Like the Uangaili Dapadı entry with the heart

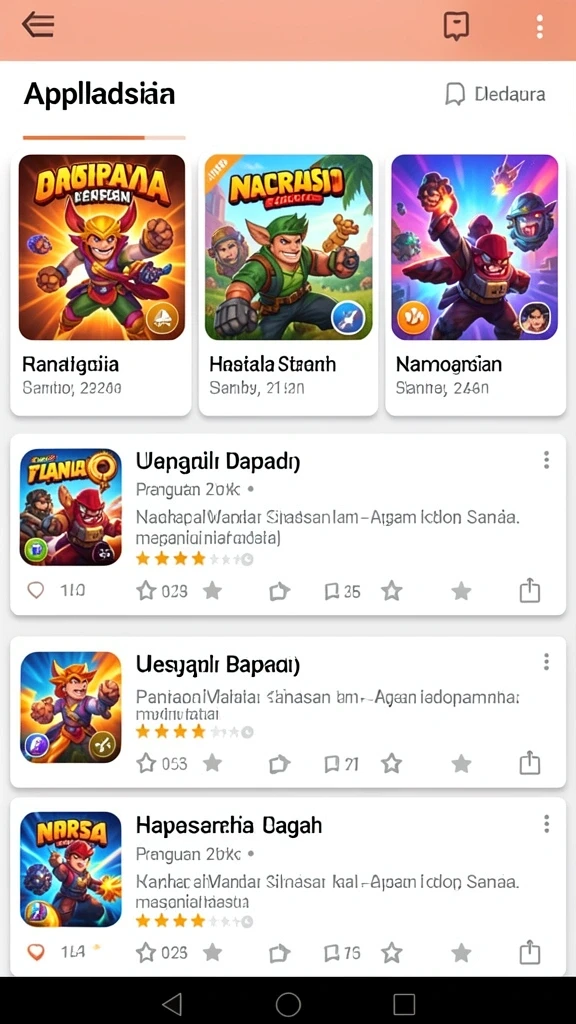tap(36, 590)
